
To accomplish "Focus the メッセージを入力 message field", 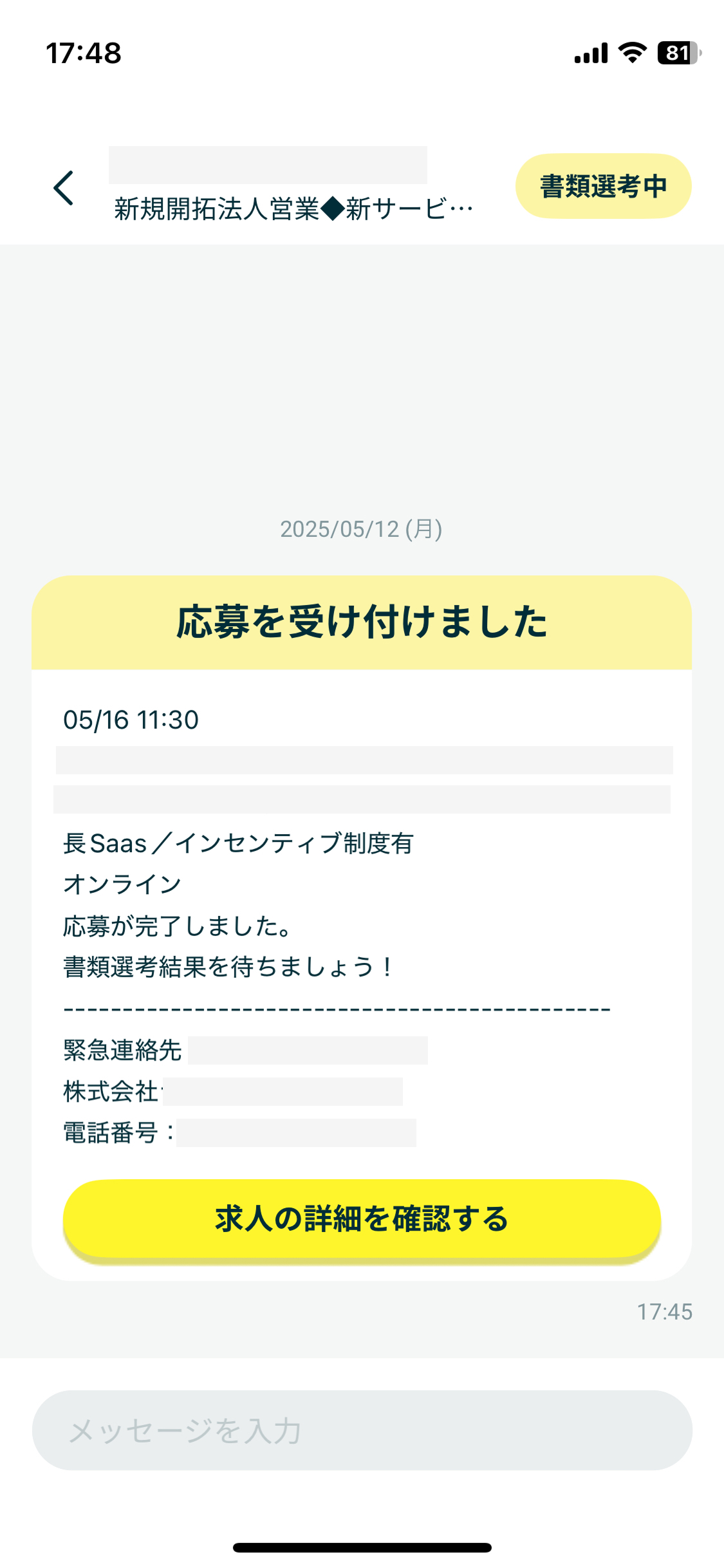I will point(362,1430).
